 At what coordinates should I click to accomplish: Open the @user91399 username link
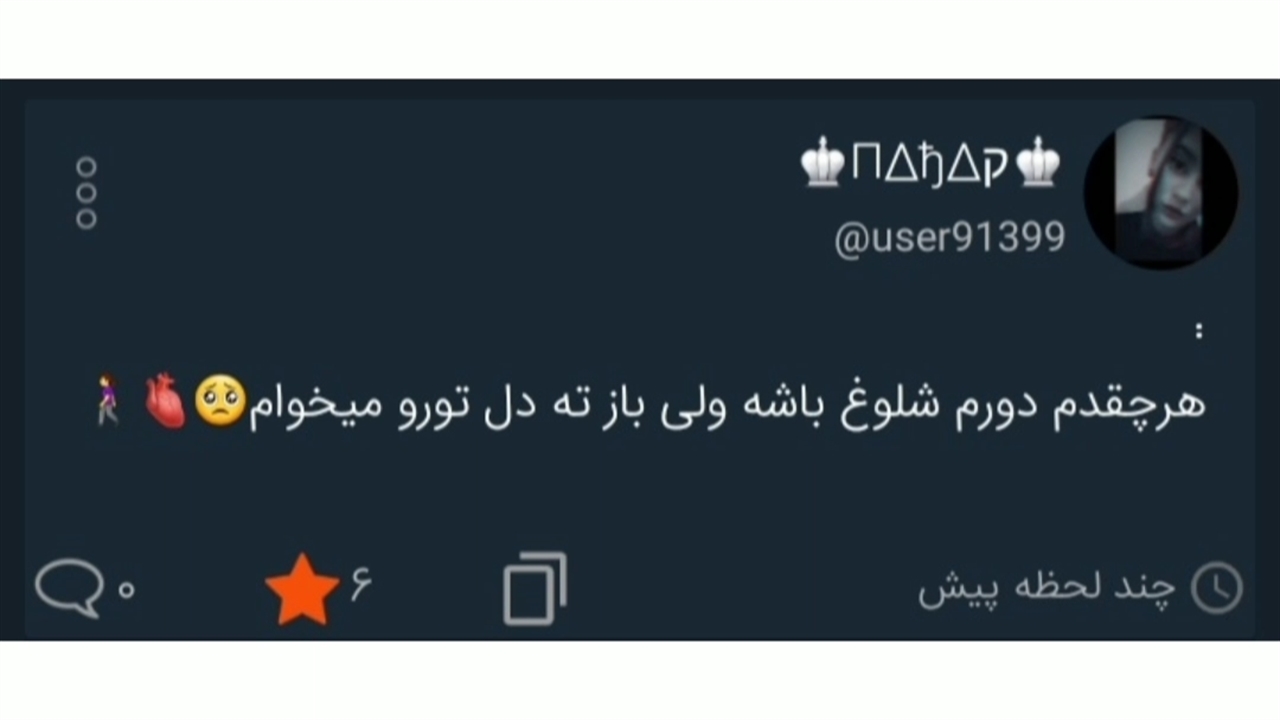click(x=949, y=239)
